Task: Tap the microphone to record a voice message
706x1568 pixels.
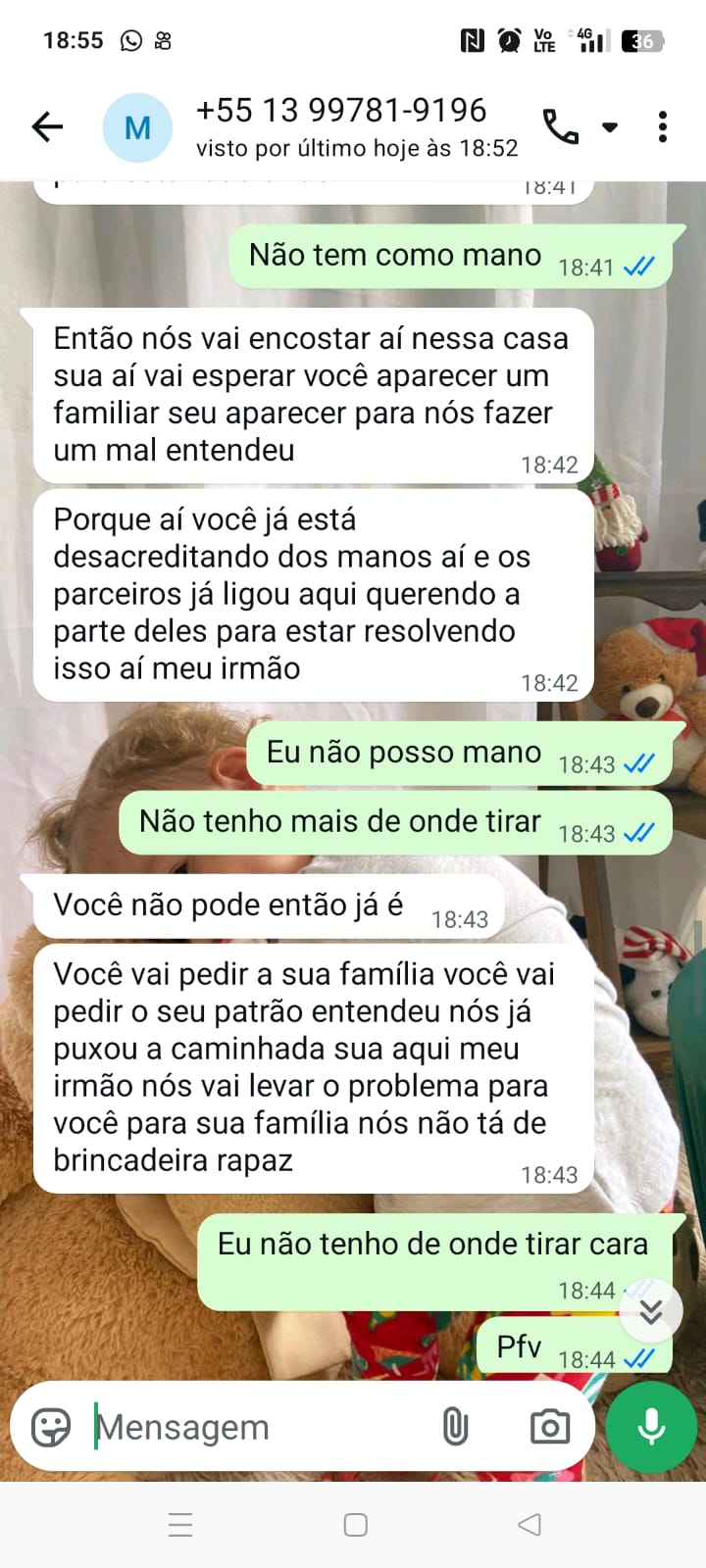Action: pyautogui.click(x=651, y=1427)
